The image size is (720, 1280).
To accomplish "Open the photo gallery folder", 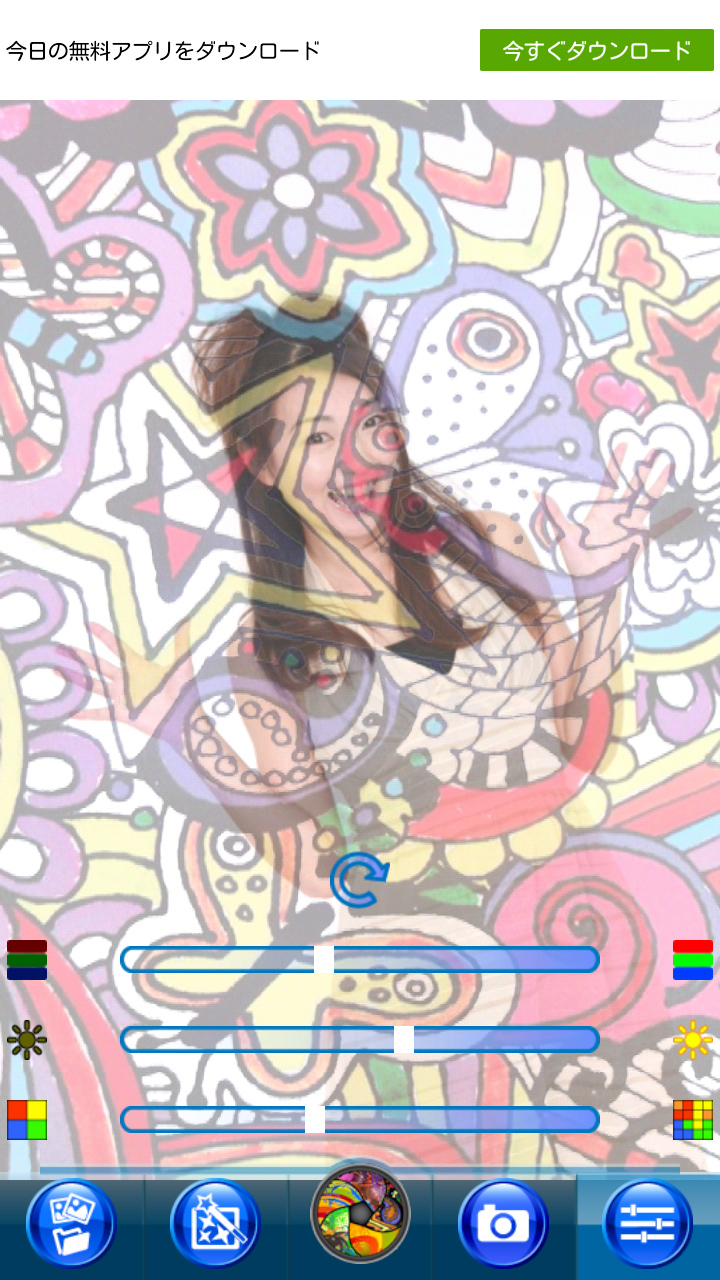I will click(x=71, y=1223).
